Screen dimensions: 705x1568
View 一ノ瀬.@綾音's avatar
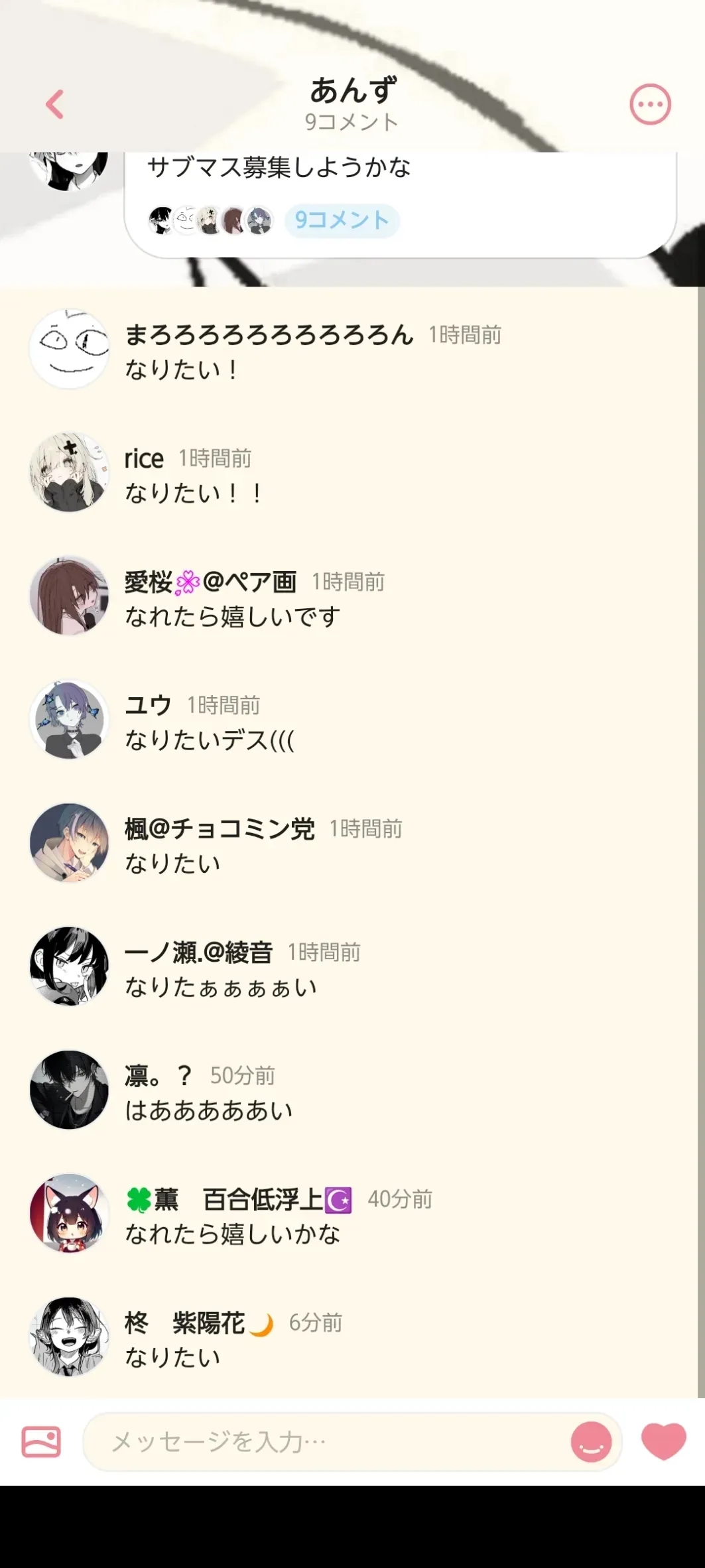pos(69,966)
